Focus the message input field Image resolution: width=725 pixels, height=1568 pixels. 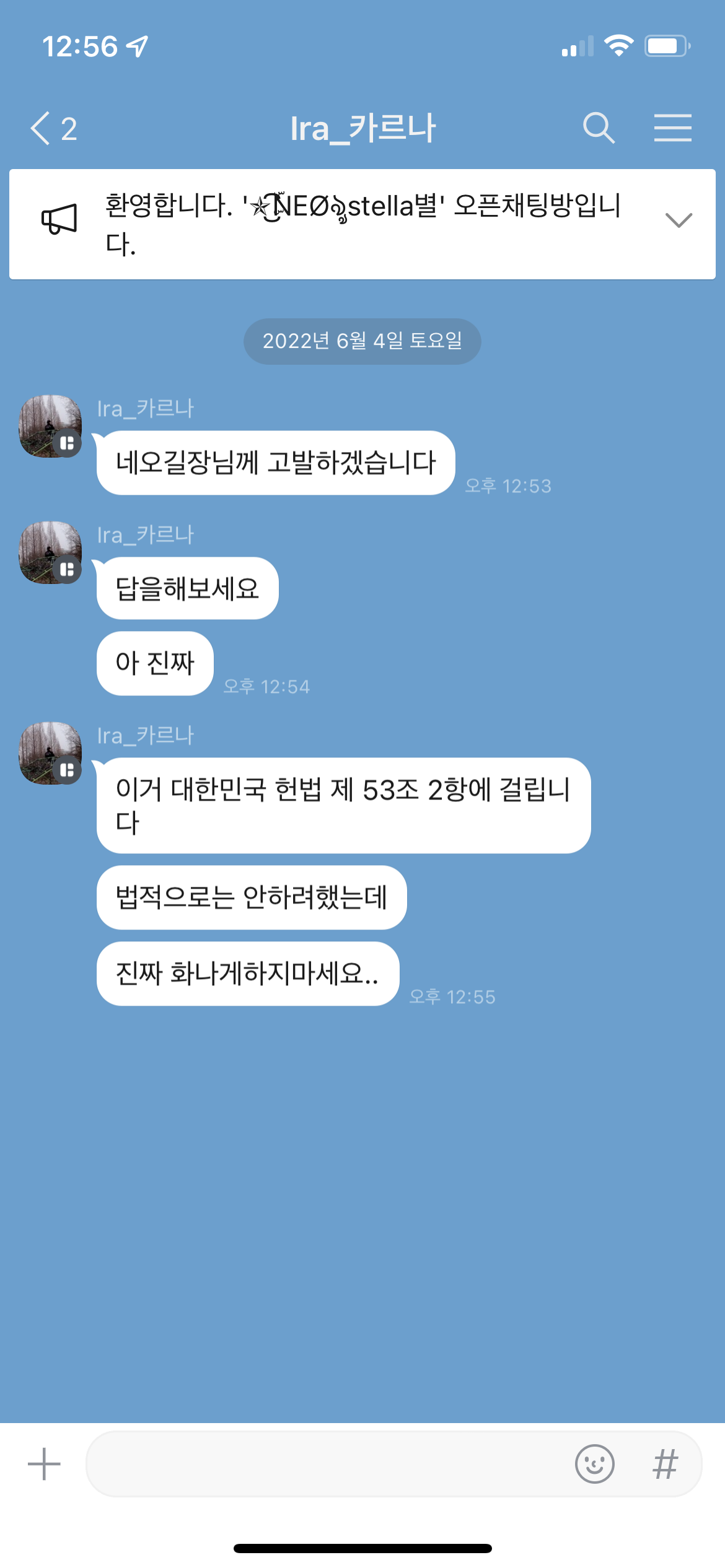[322, 1464]
